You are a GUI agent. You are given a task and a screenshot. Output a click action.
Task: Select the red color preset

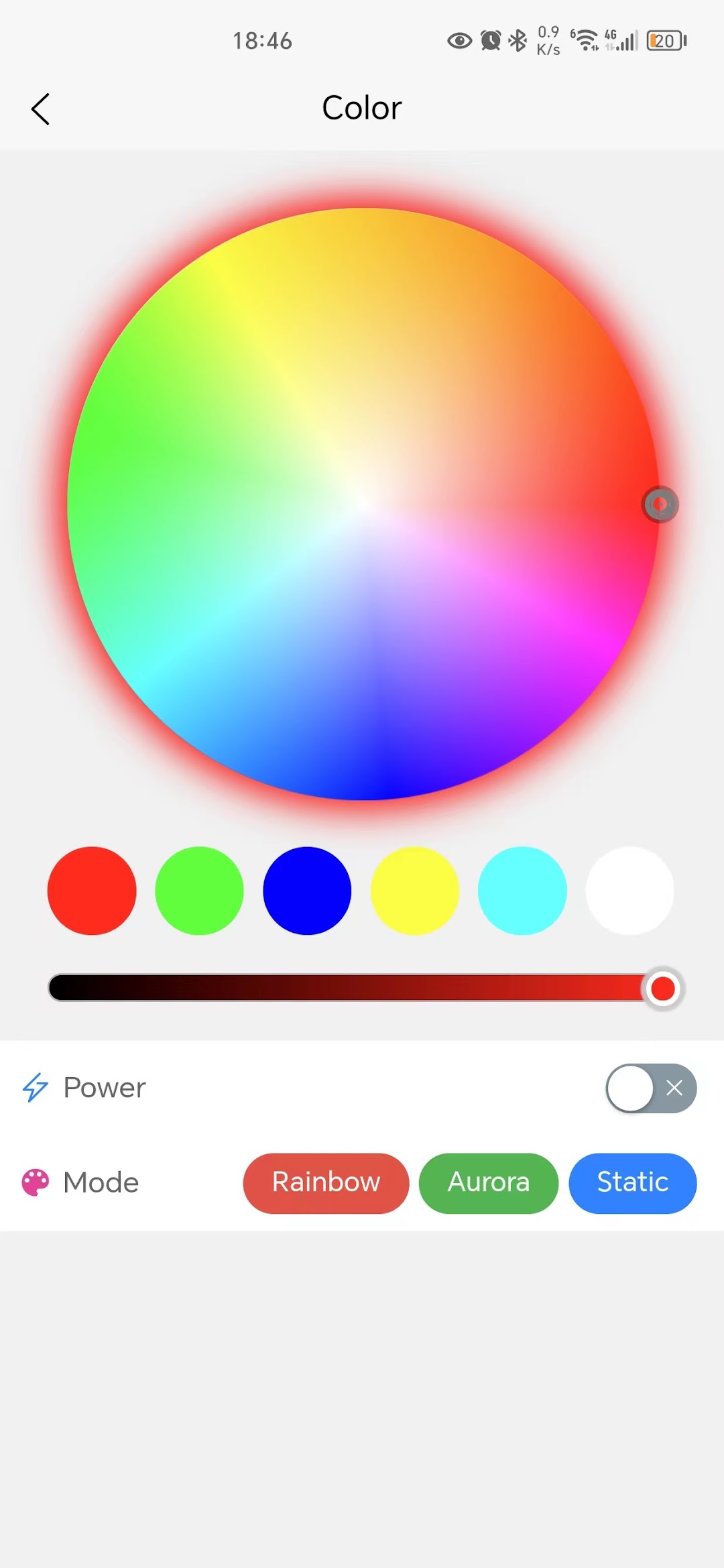pyautogui.click(x=92, y=891)
